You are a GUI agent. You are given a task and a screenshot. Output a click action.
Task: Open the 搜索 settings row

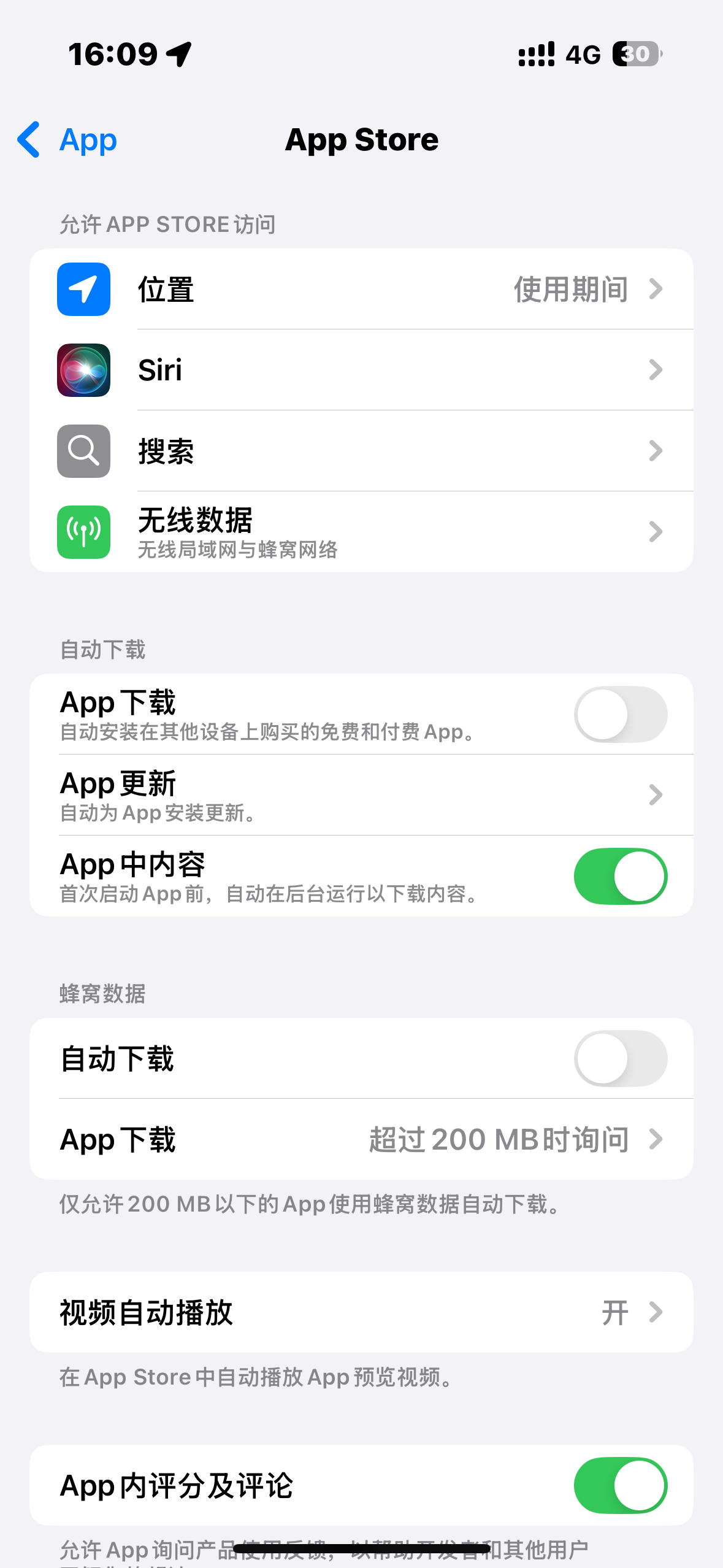[x=361, y=452]
